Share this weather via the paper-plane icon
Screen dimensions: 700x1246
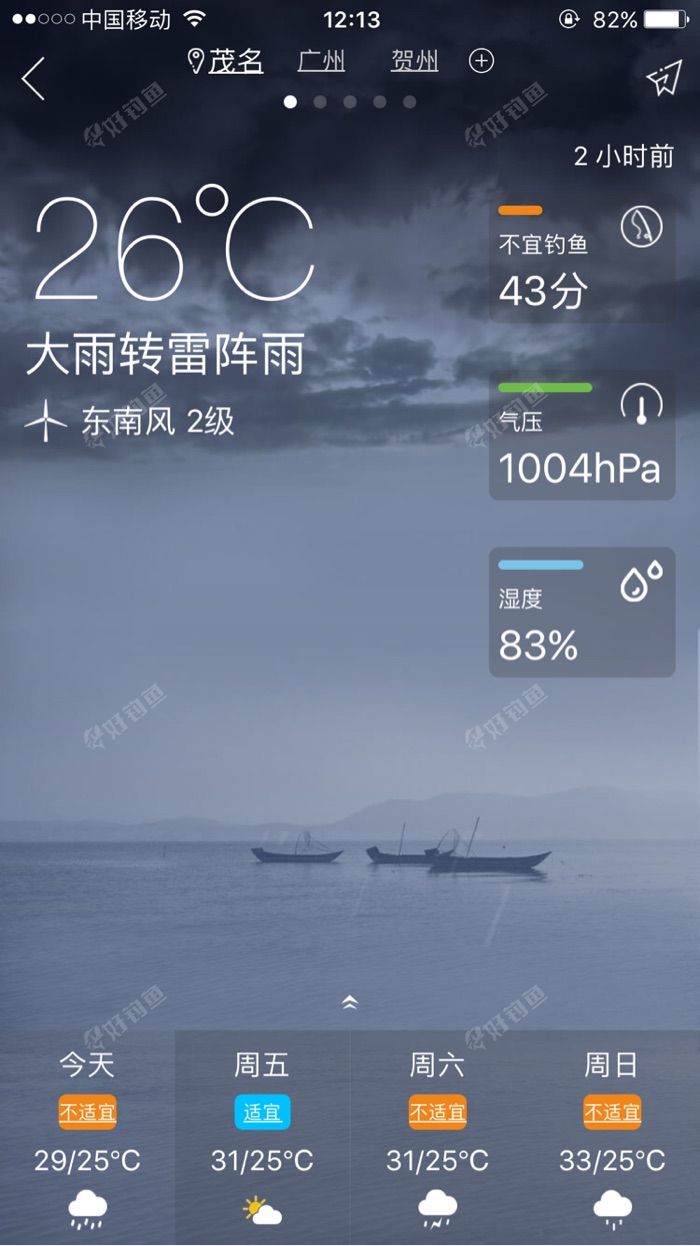pos(664,79)
